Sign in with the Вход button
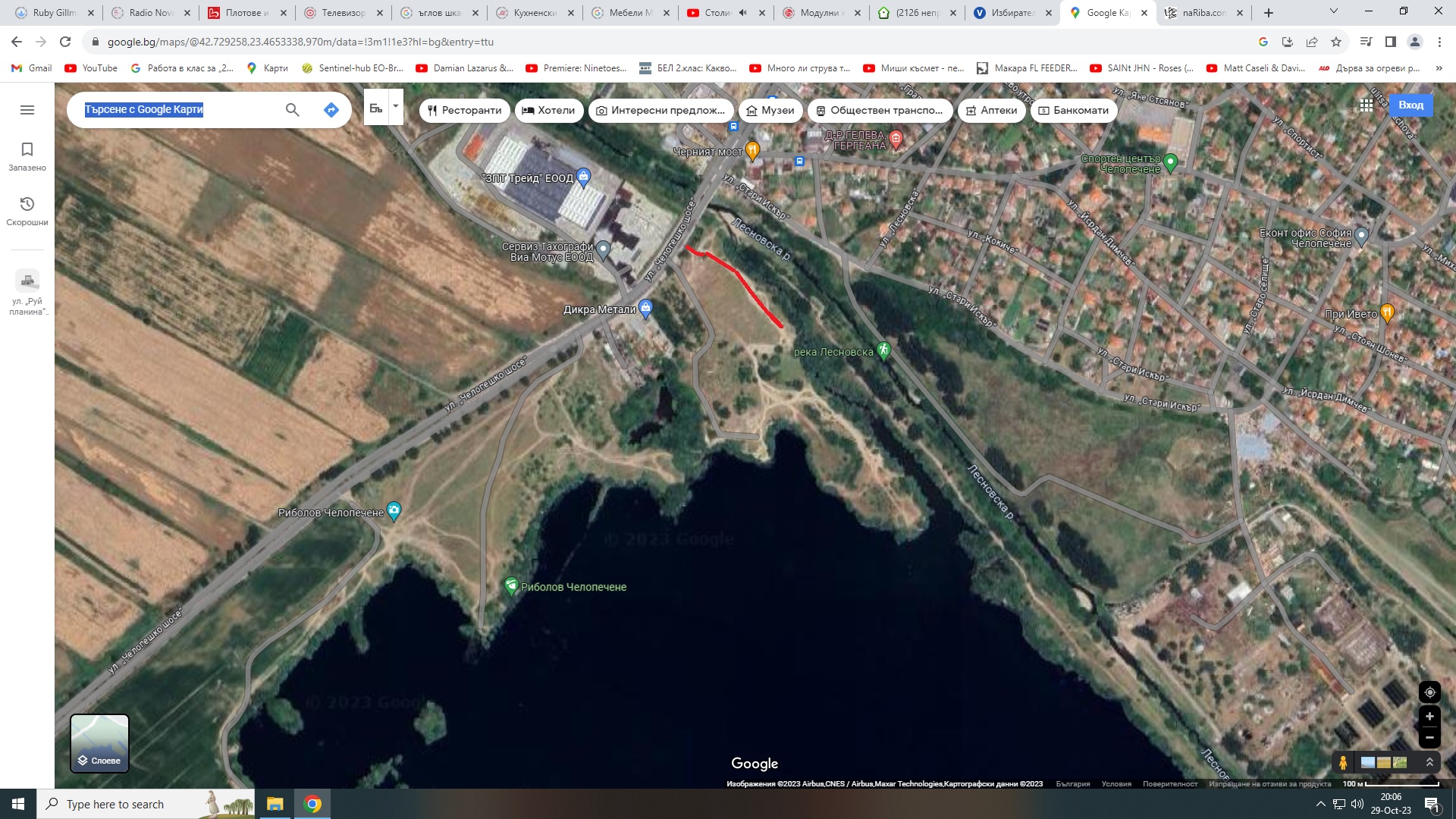 1410,105
